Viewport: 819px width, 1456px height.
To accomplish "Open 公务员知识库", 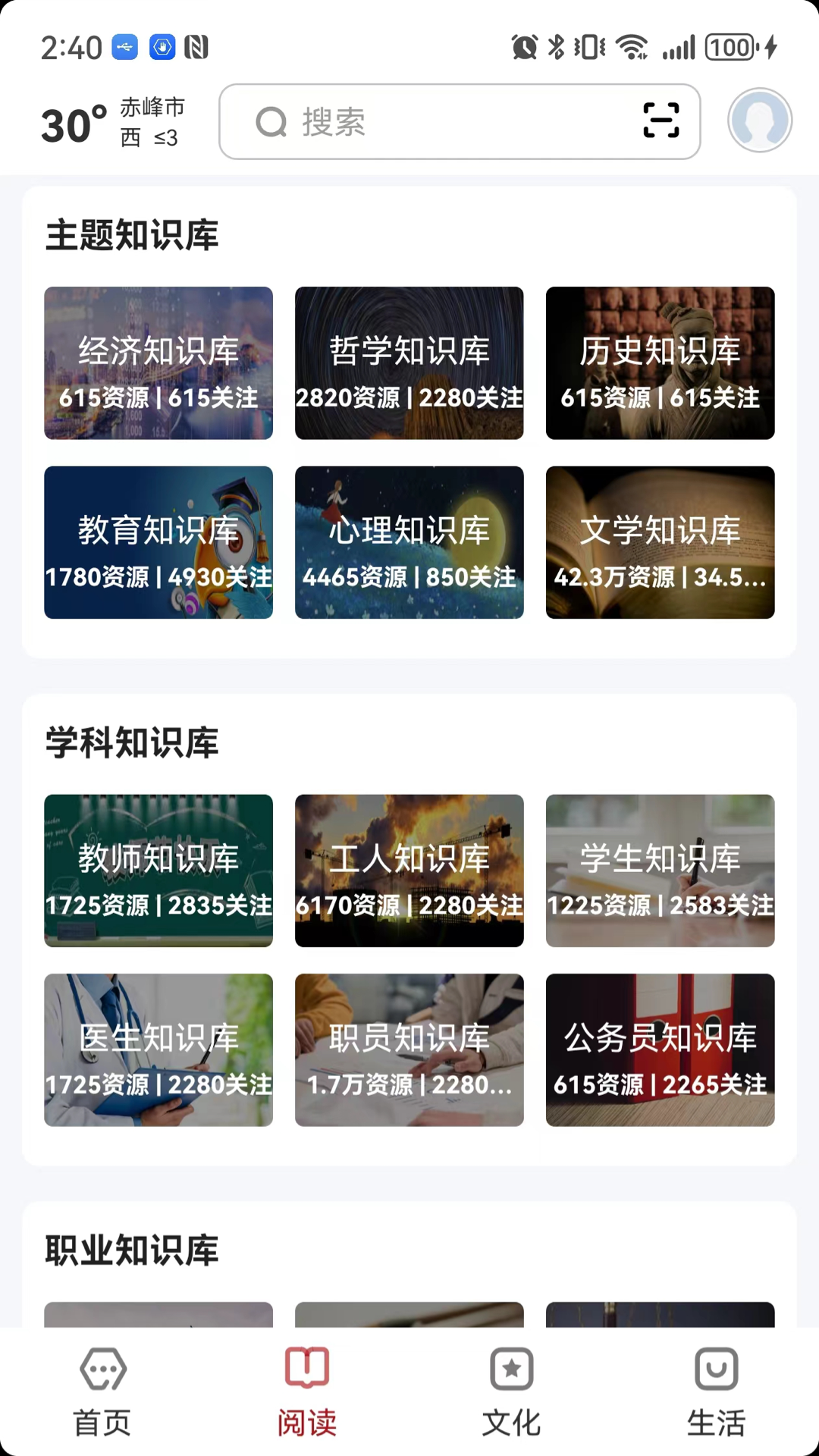I will click(660, 1050).
